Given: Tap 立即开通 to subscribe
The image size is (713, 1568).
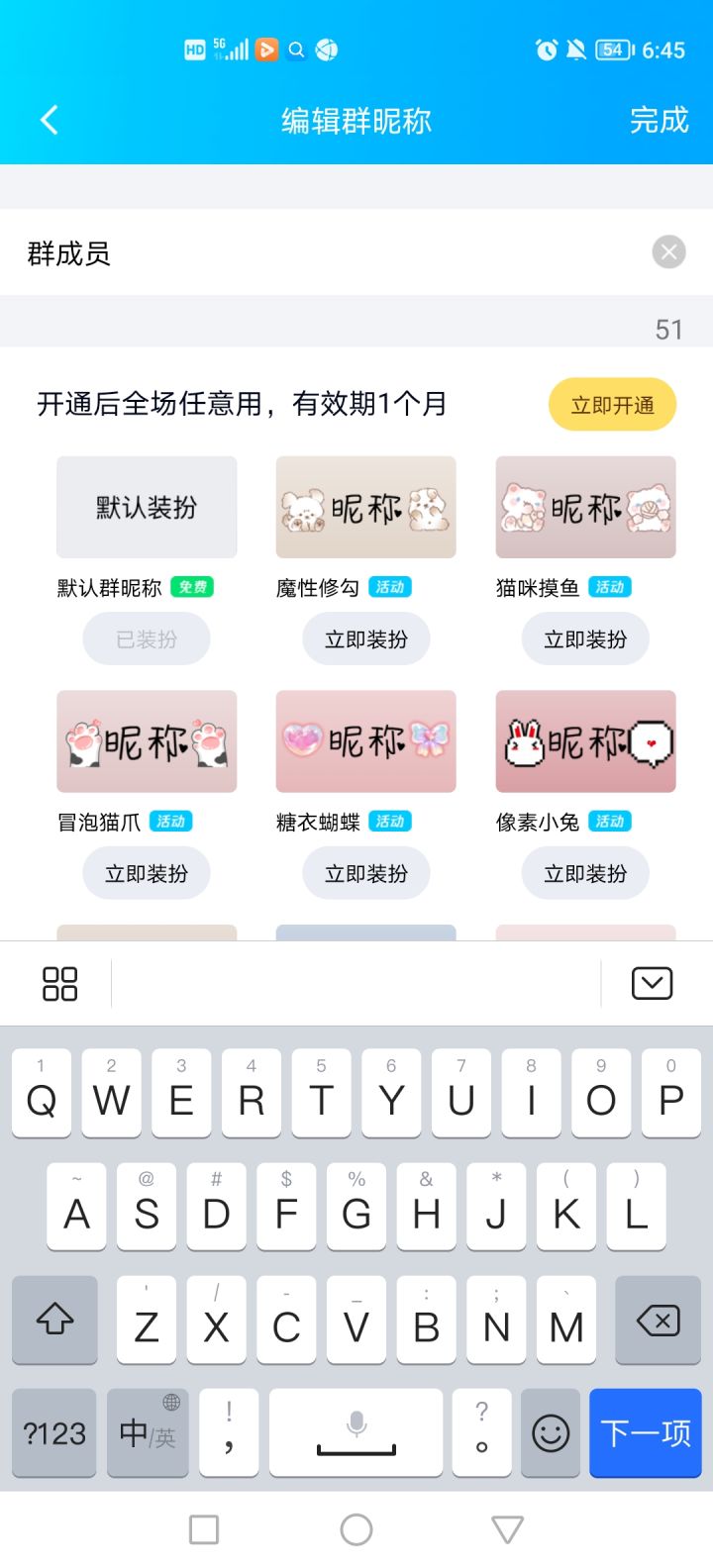Looking at the screenshot, I should click(x=612, y=404).
